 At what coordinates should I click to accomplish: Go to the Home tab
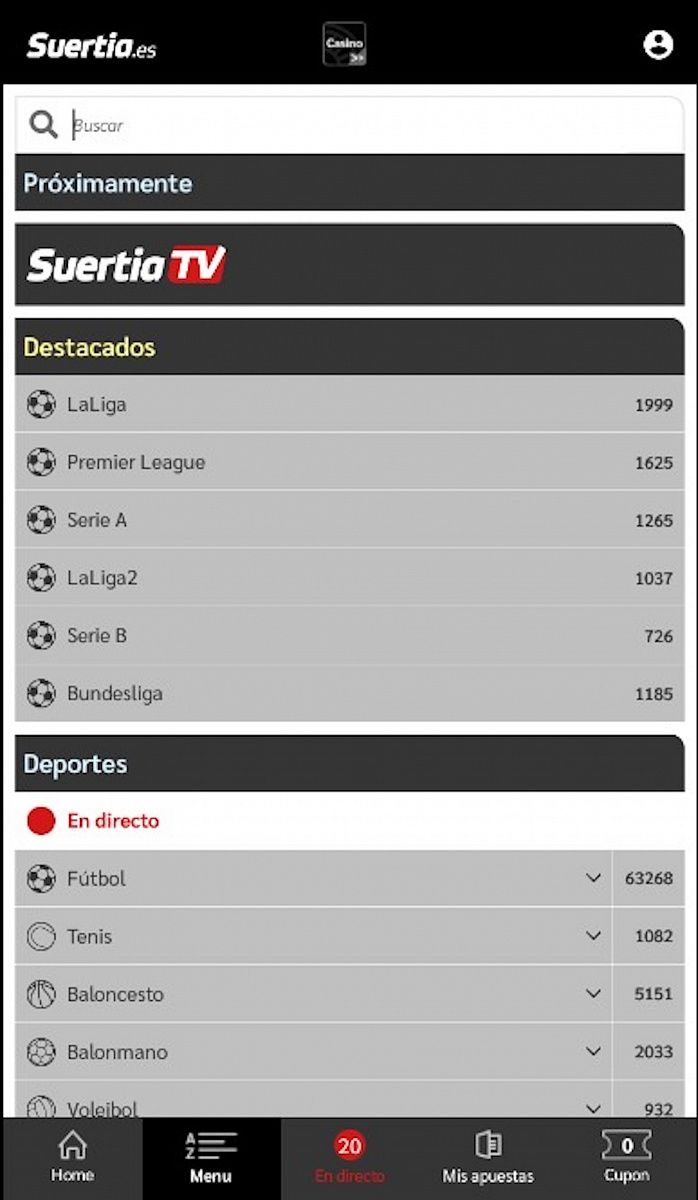click(72, 1158)
